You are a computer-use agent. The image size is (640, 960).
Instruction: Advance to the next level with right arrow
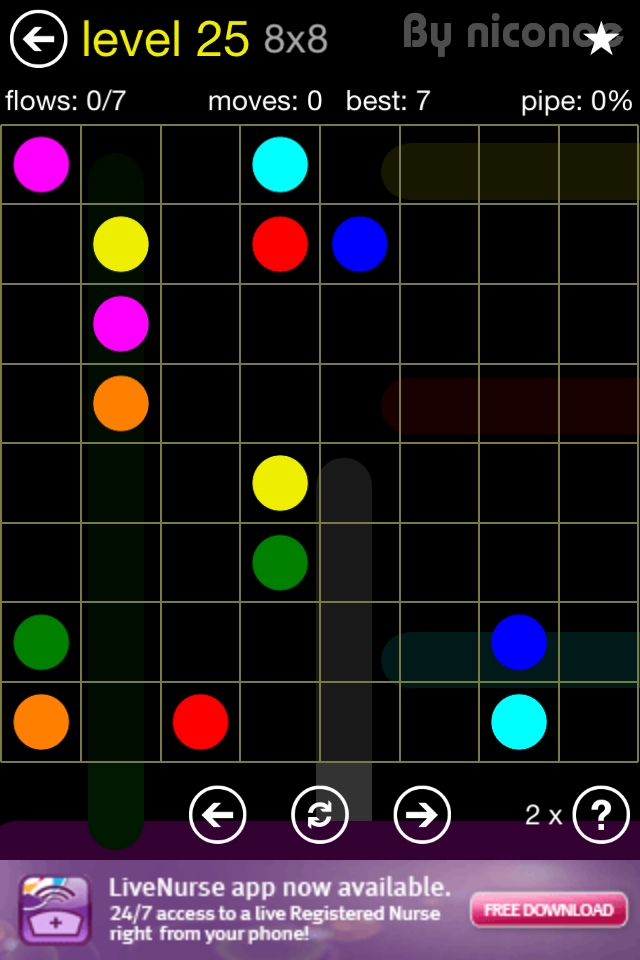422,815
